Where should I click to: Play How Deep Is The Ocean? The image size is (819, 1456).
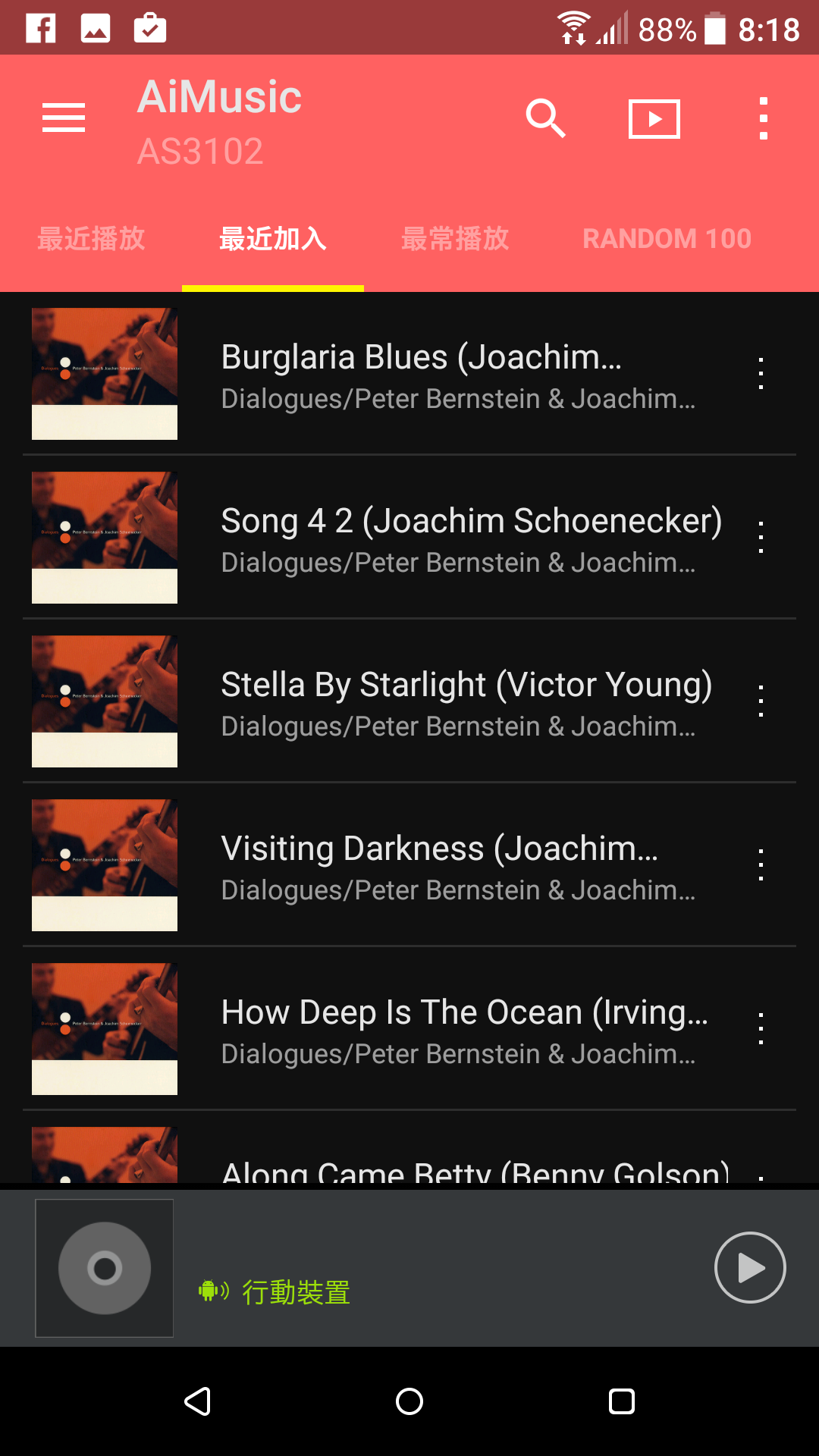(x=455, y=1029)
